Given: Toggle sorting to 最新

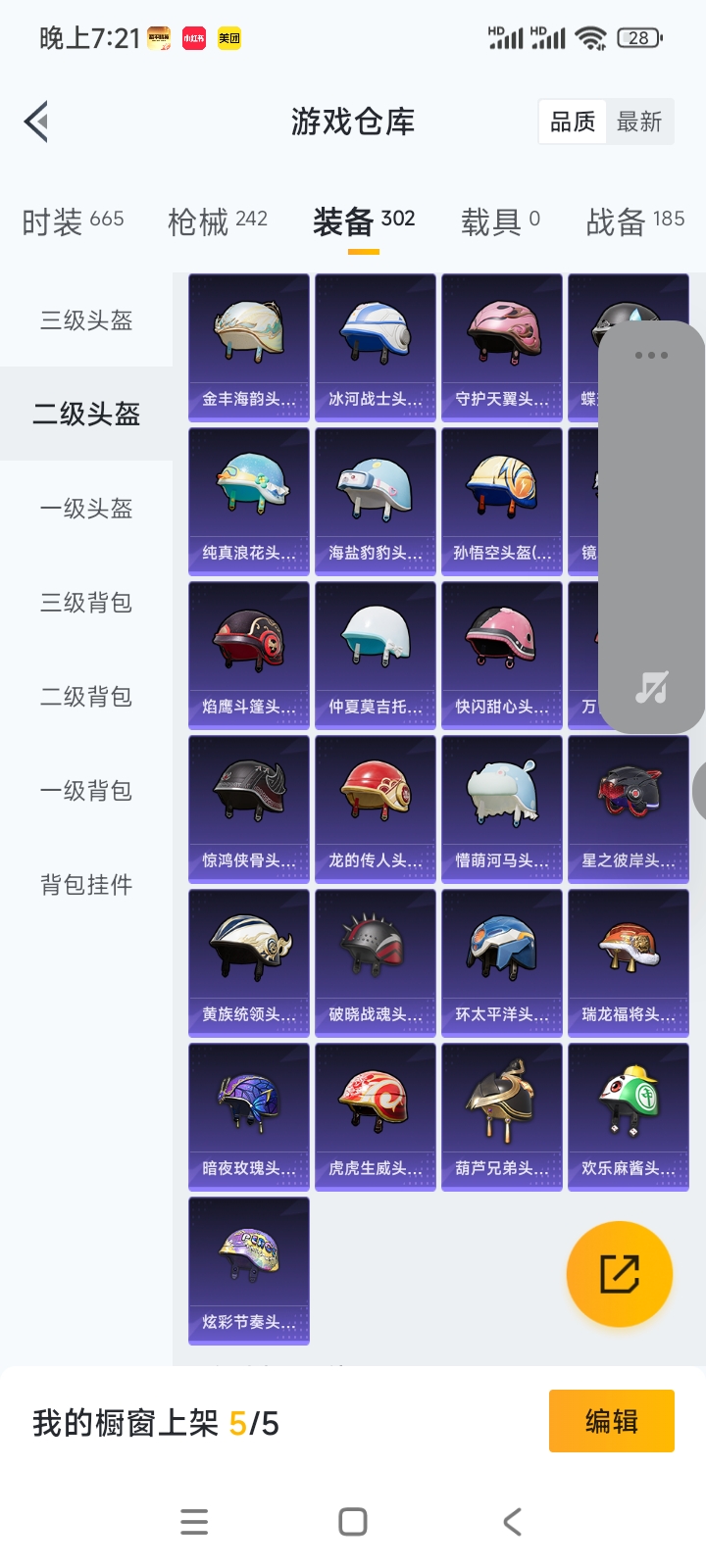Looking at the screenshot, I should tap(640, 122).
